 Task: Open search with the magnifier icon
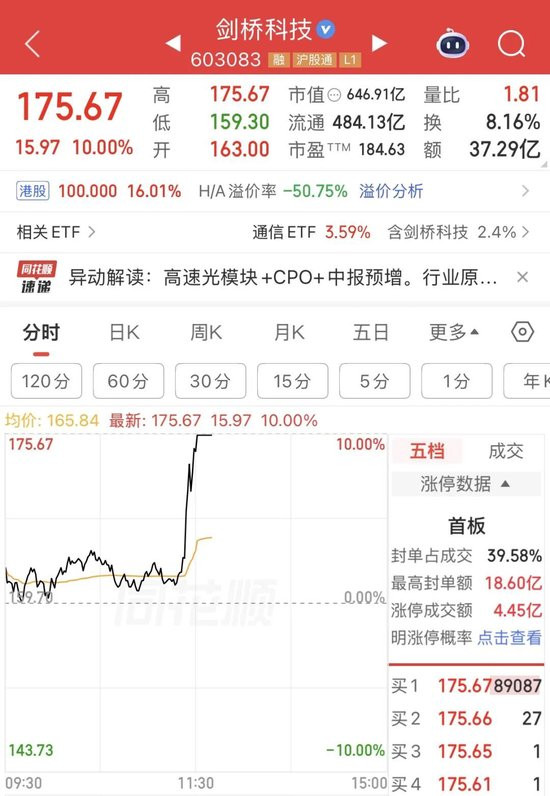click(x=511, y=44)
